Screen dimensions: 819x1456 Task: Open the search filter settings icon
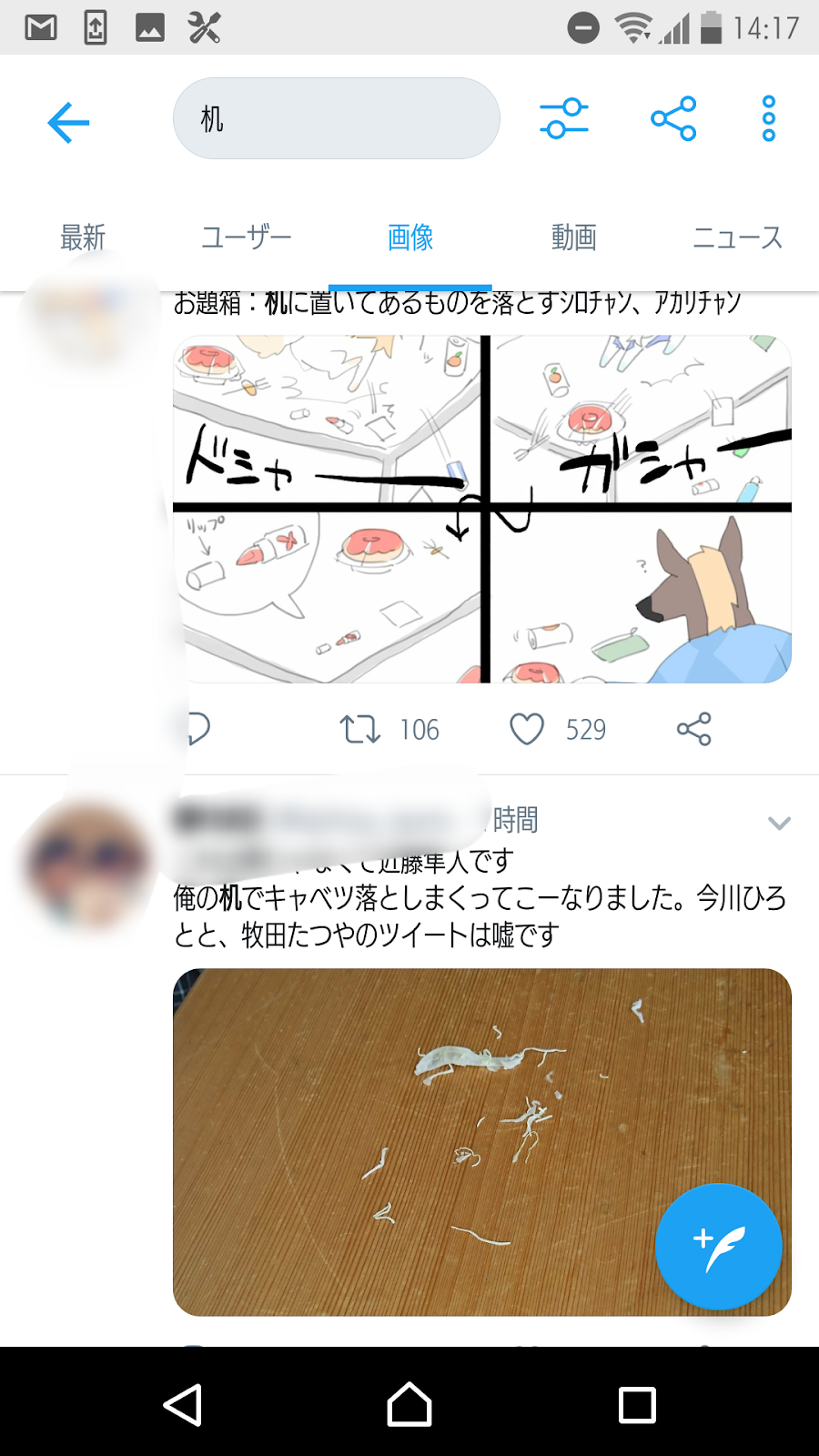click(x=563, y=119)
